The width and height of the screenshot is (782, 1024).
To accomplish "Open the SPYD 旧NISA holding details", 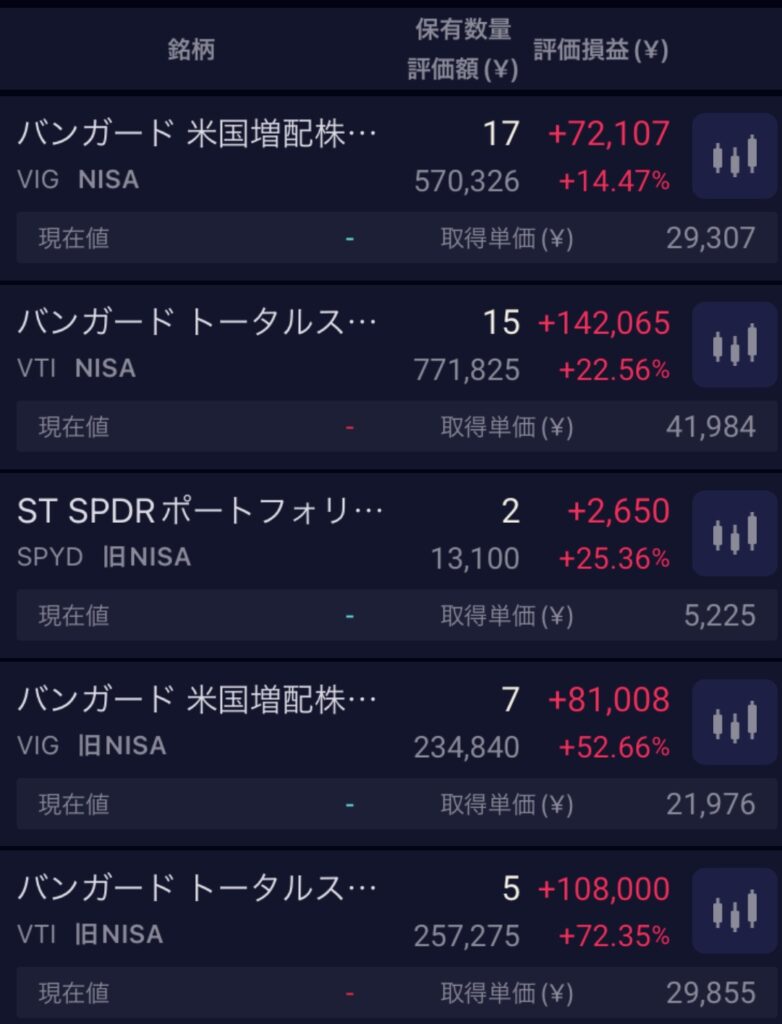I will (200, 512).
